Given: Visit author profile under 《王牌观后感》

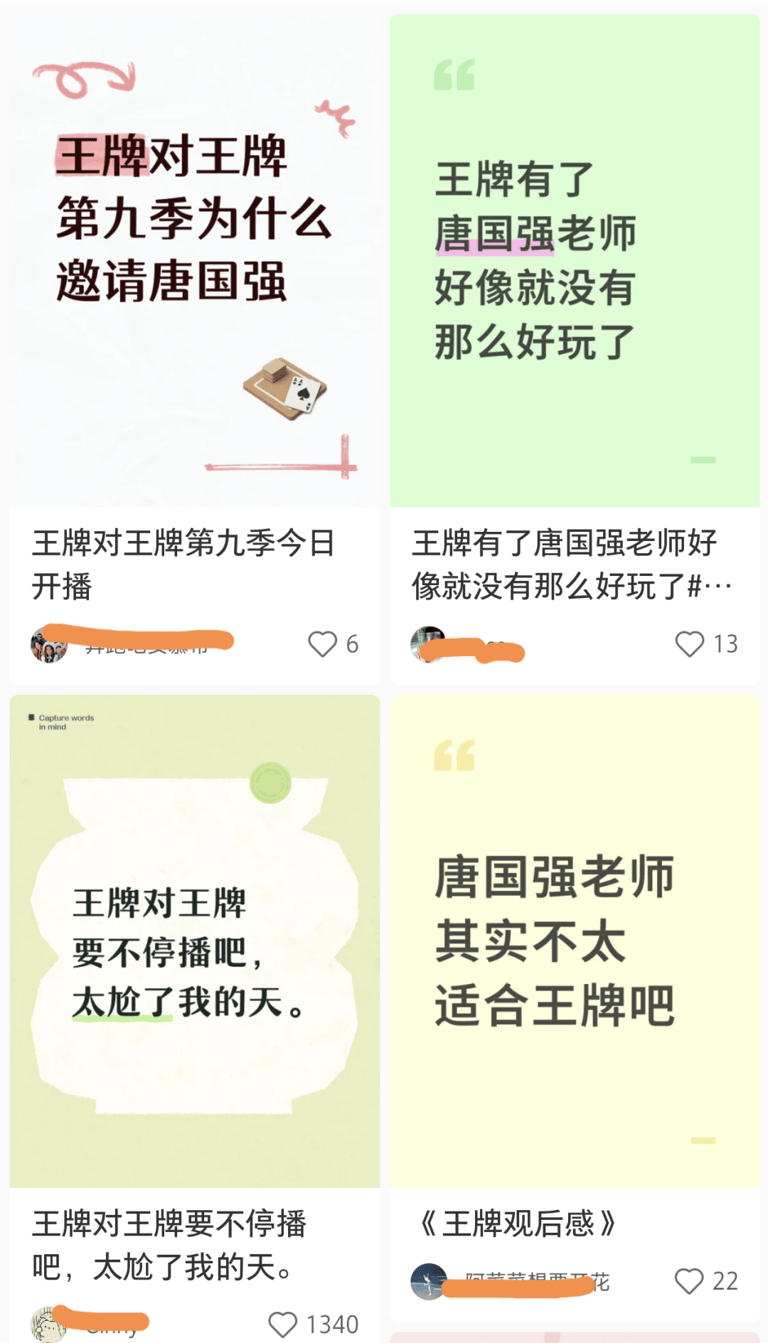Looking at the screenshot, I should [x=429, y=1281].
